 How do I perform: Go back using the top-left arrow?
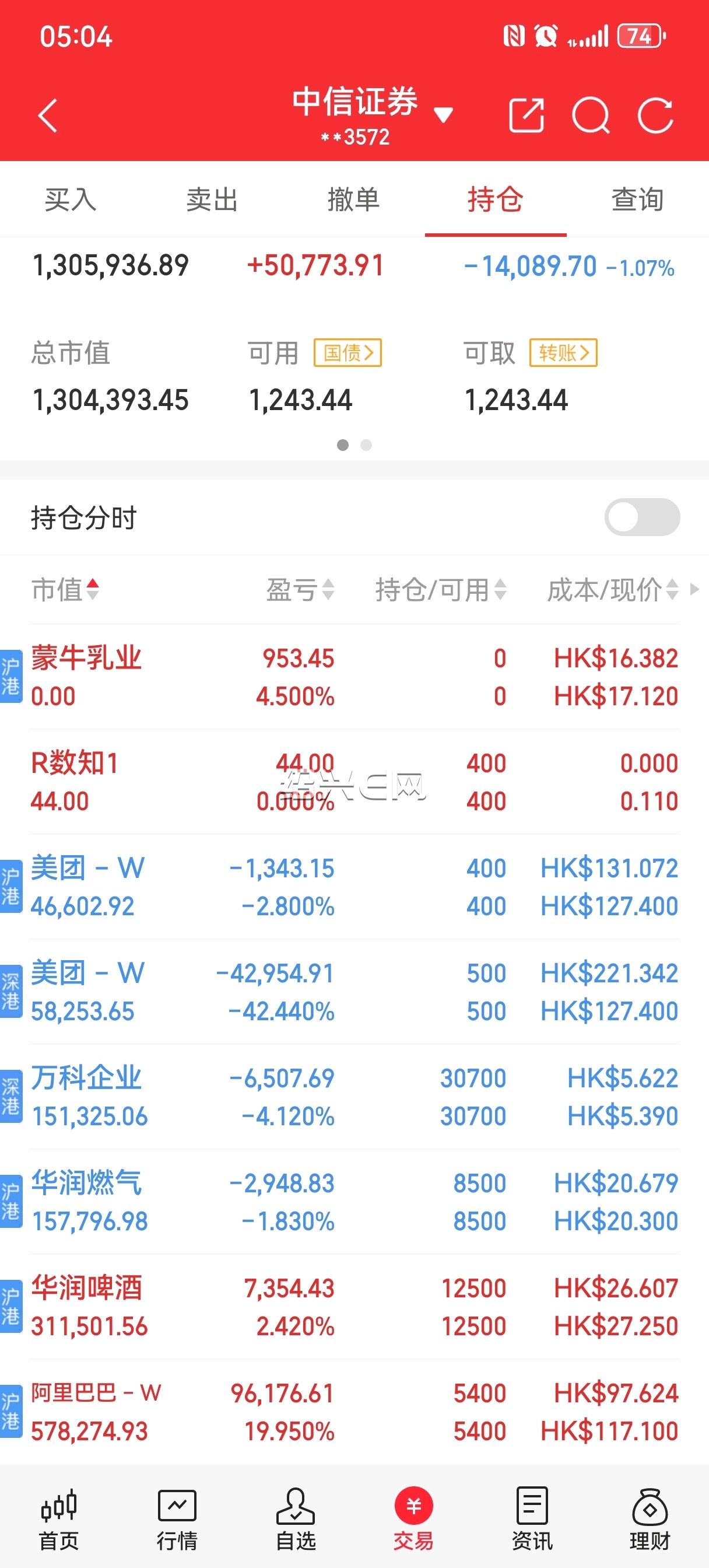point(47,116)
